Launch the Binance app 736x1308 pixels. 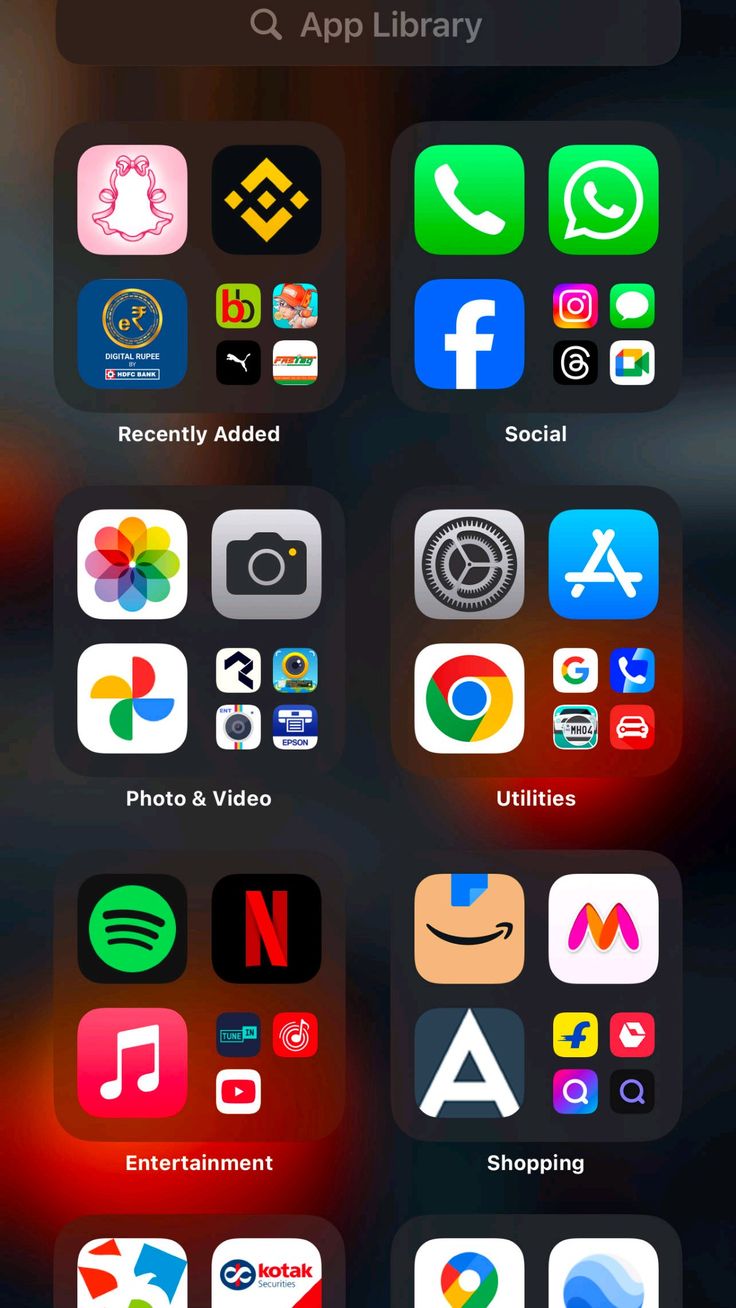tap(266, 200)
